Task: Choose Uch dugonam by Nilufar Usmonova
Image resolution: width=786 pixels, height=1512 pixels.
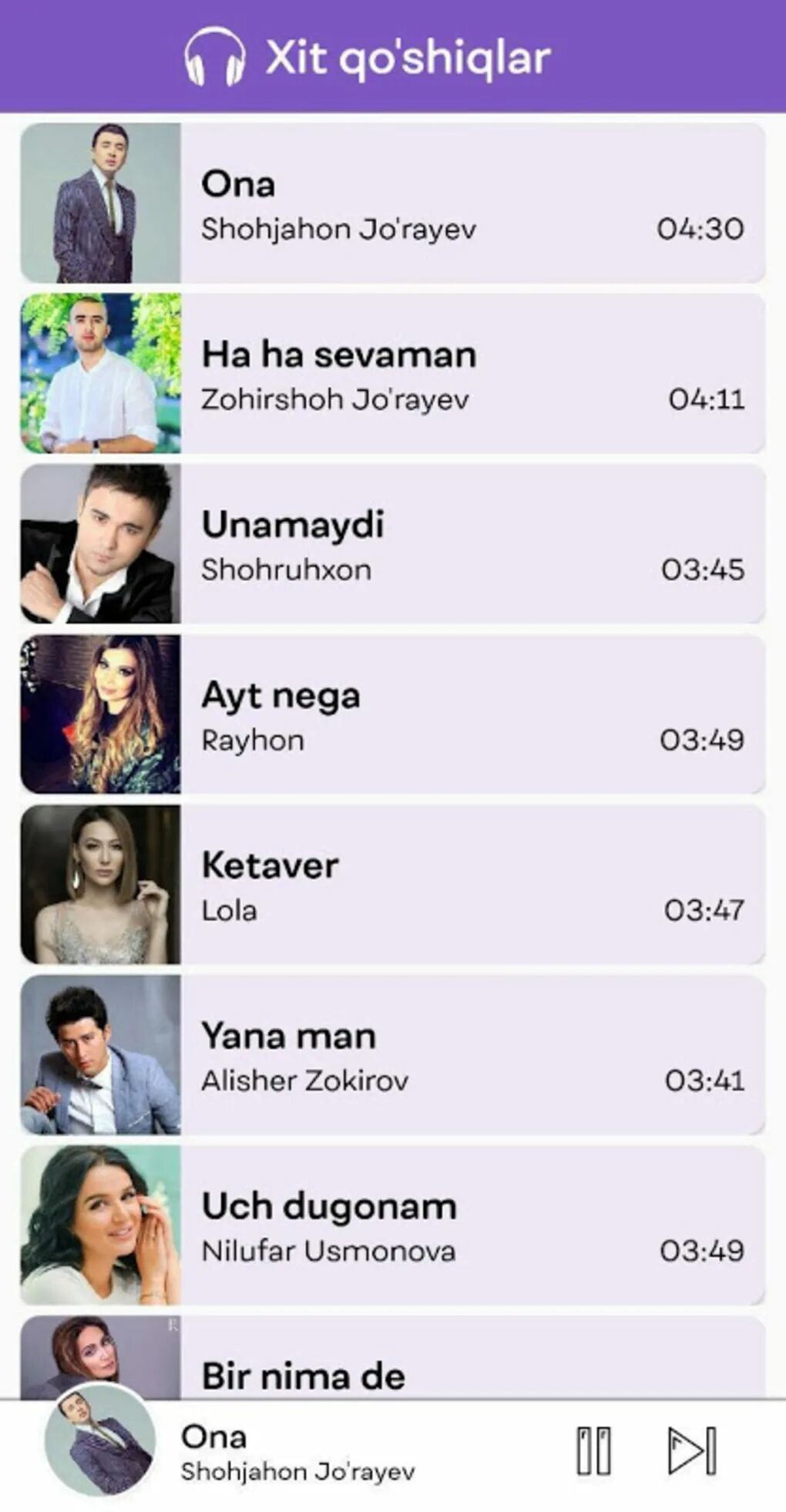Action: point(393,1225)
